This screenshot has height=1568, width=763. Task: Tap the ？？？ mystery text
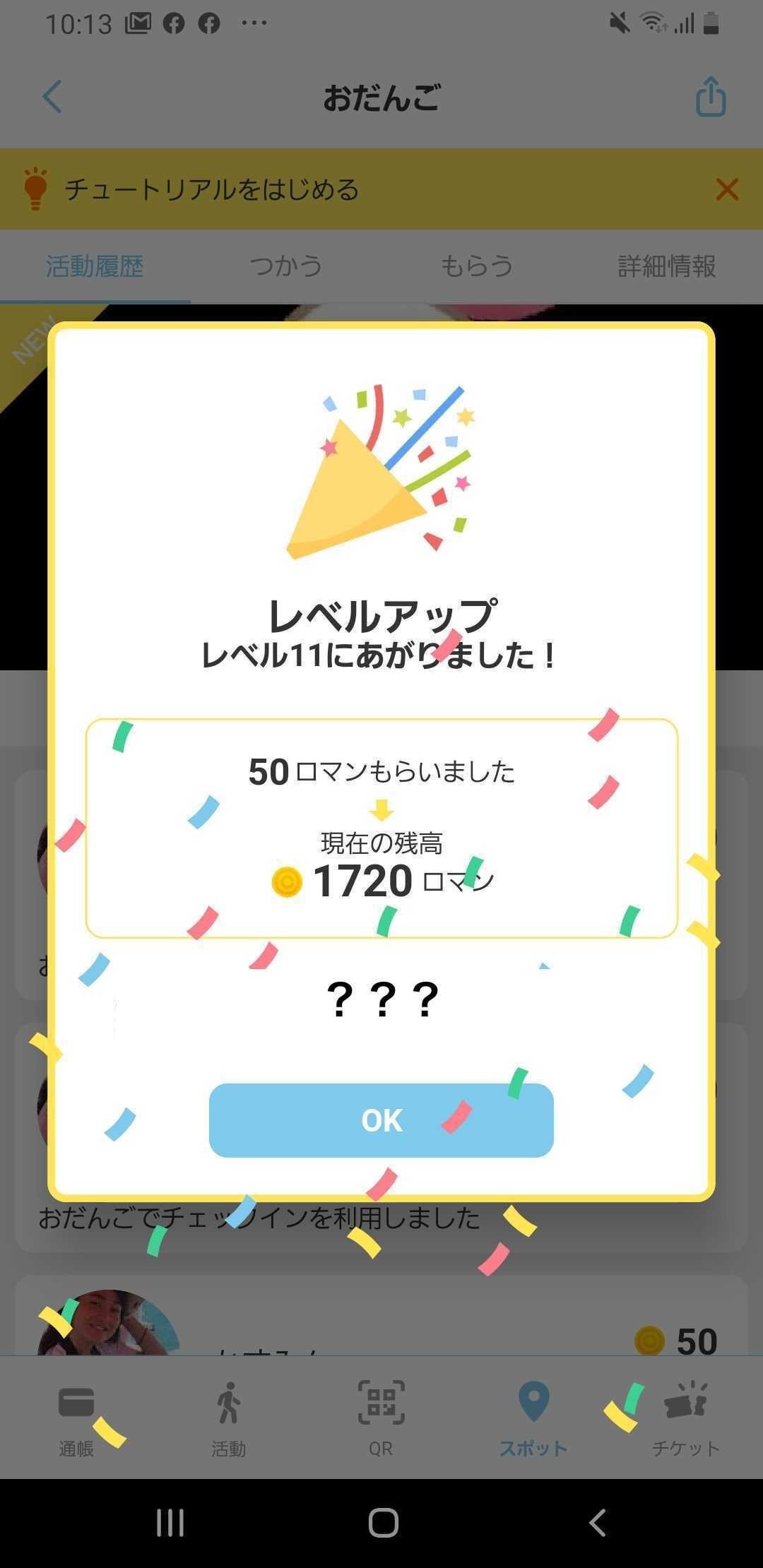click(x=380, y=998)
